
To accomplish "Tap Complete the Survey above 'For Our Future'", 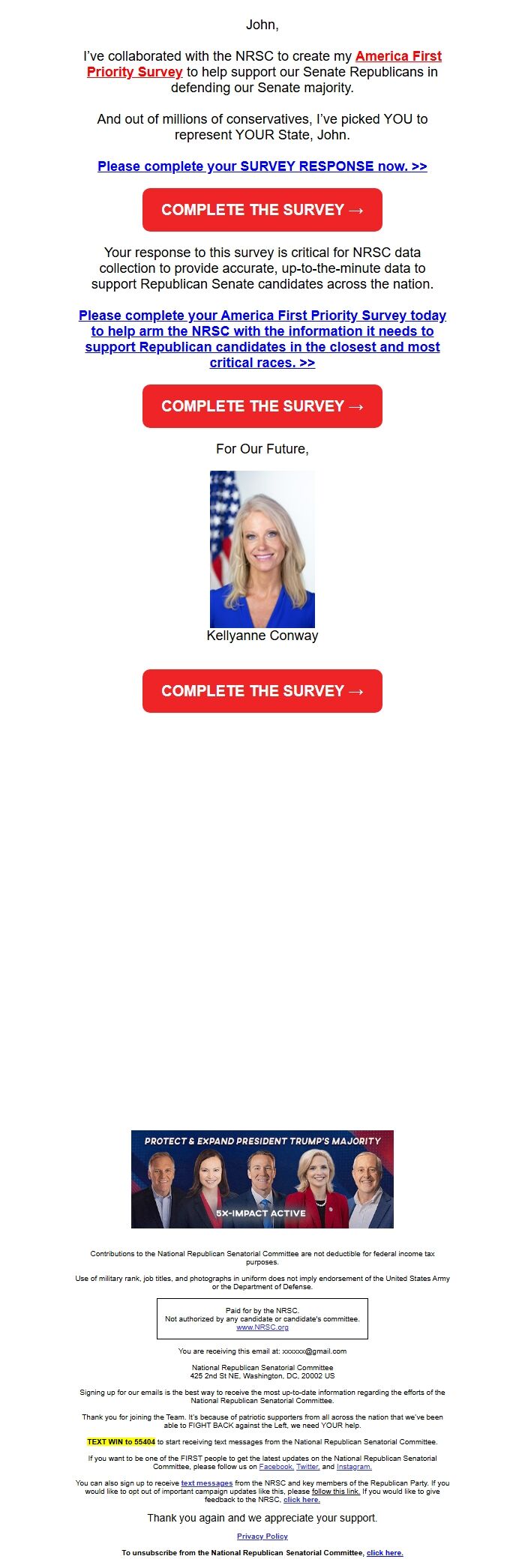I will [x=262, y=406].
